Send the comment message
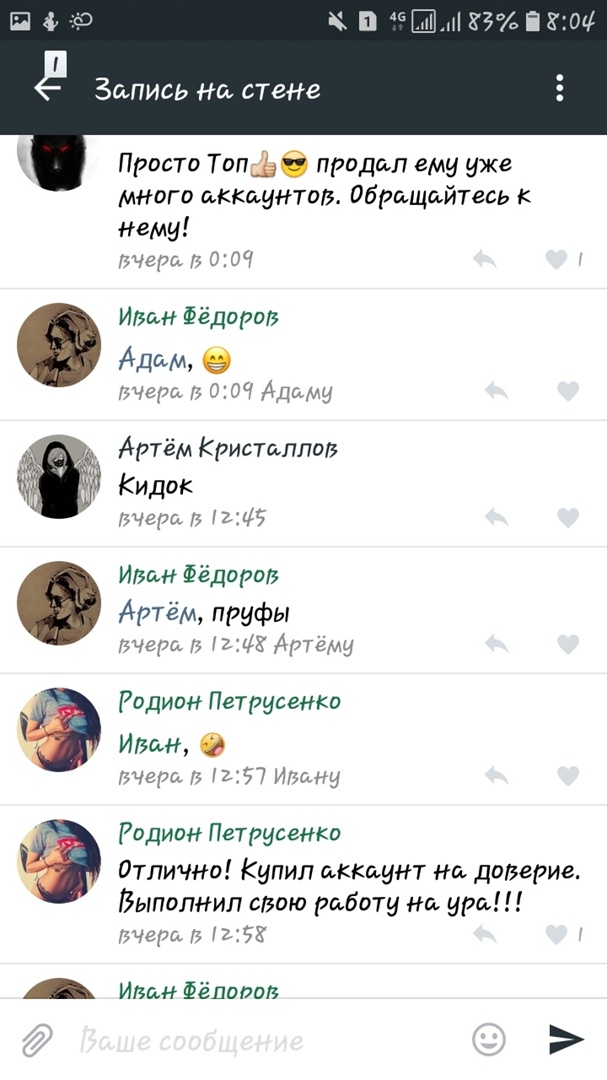This screenshot has height=1080, width=607. point(566,1039)
